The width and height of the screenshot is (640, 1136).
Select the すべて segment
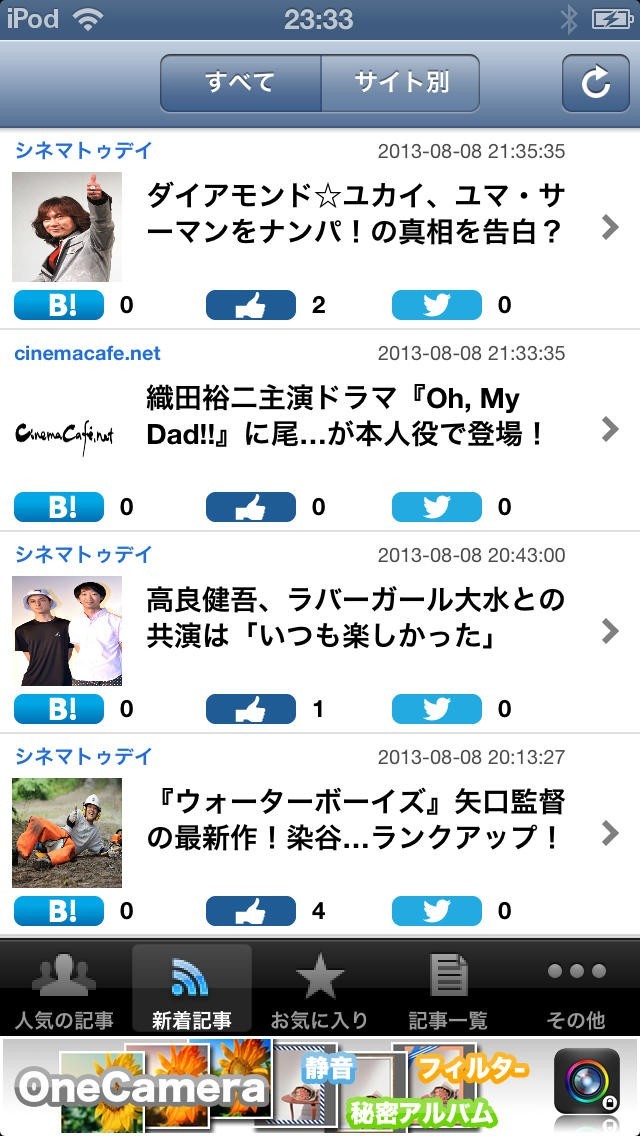(x=240, y=83)
